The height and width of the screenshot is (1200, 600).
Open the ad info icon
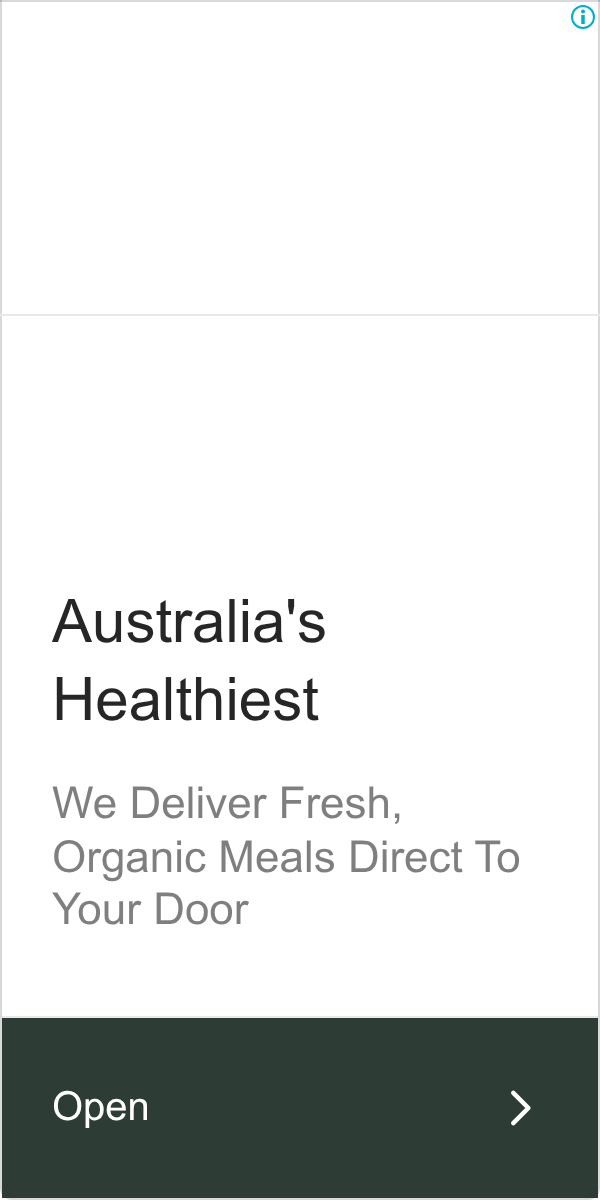[x=582, y=17]
